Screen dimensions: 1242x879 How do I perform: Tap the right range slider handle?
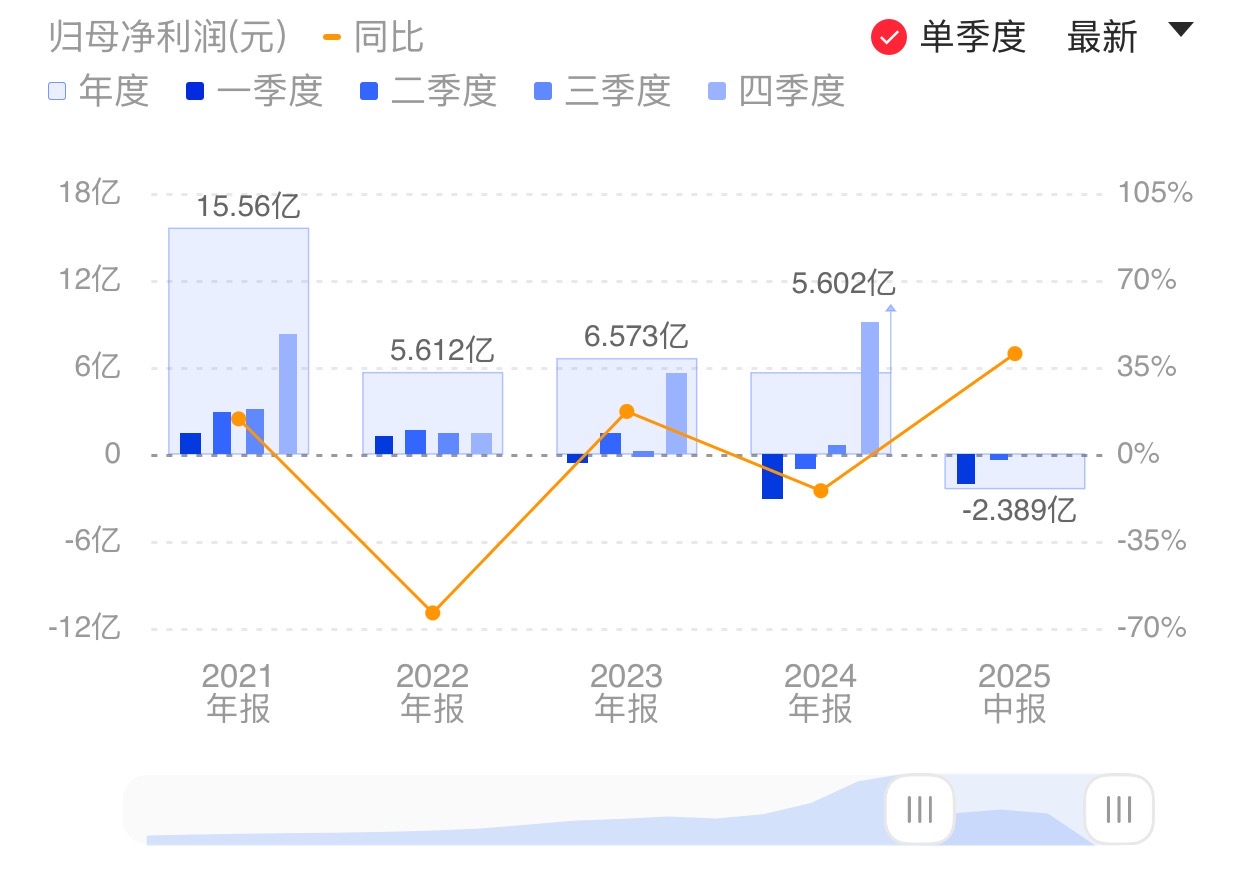tap(1118, 809)
